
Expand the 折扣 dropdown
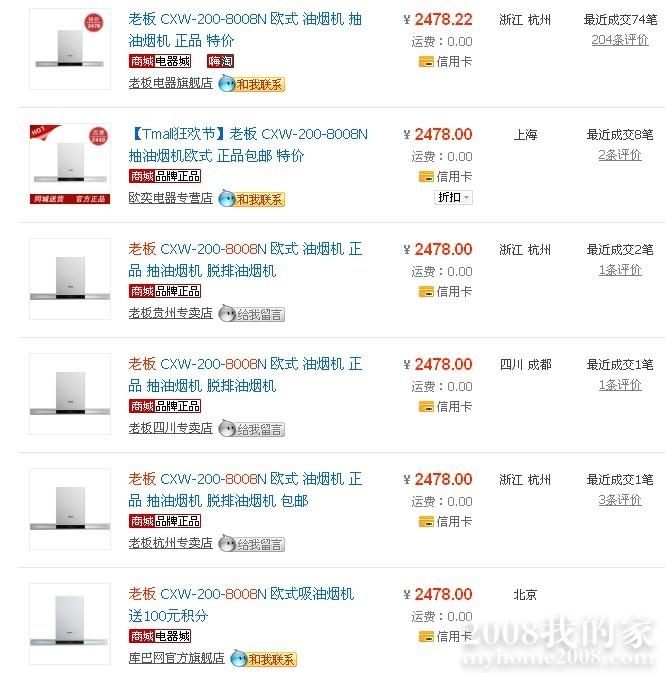coord(453,197)
